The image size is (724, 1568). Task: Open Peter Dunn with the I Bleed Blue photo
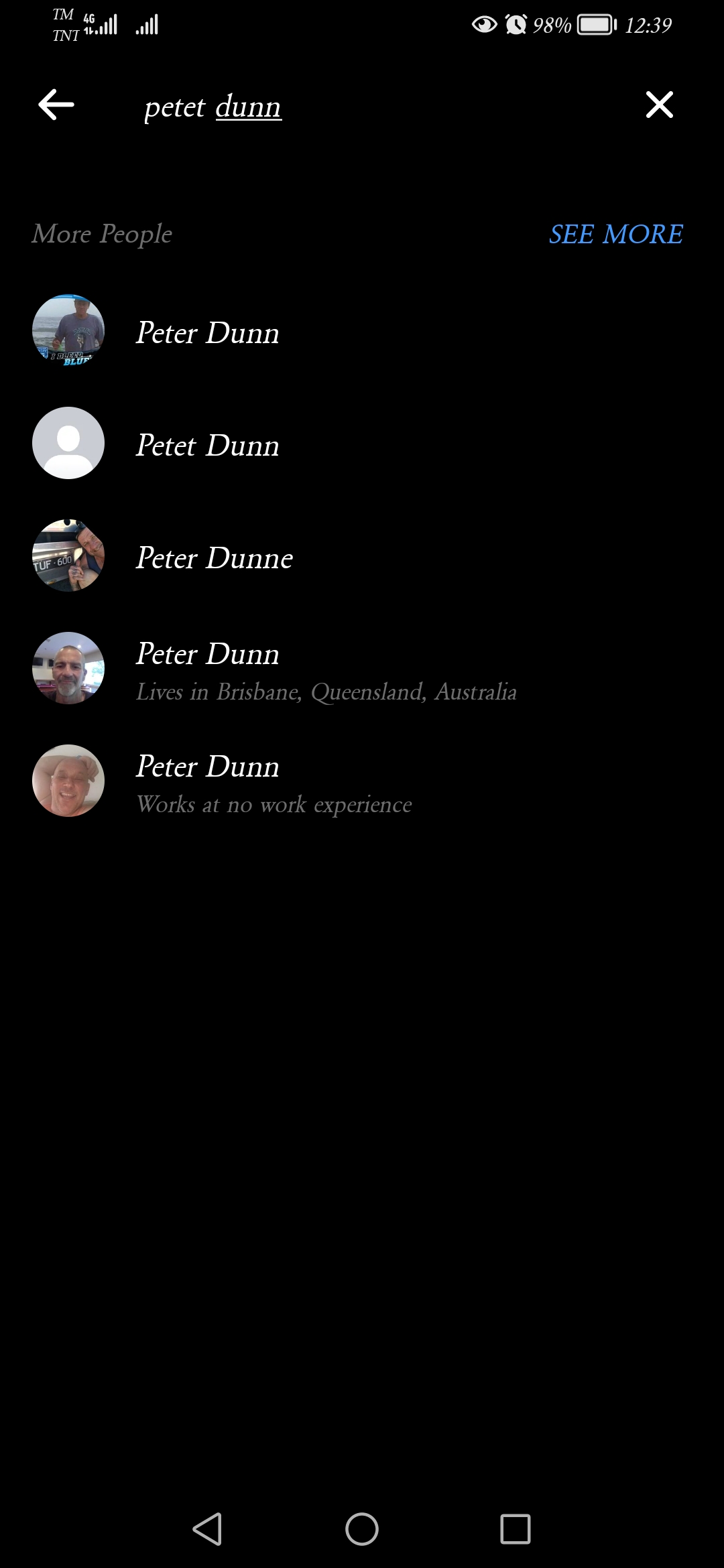click(362, 331)
